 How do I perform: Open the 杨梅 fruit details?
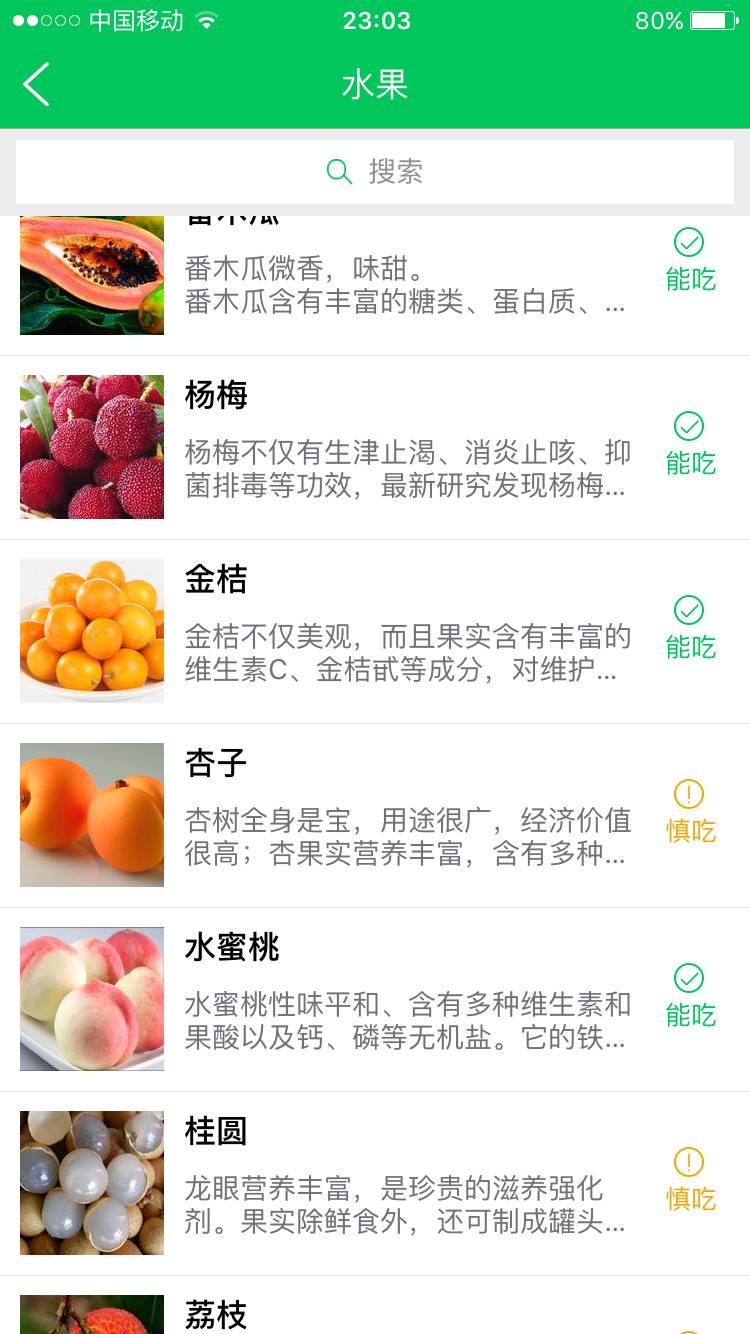[375, 447]
